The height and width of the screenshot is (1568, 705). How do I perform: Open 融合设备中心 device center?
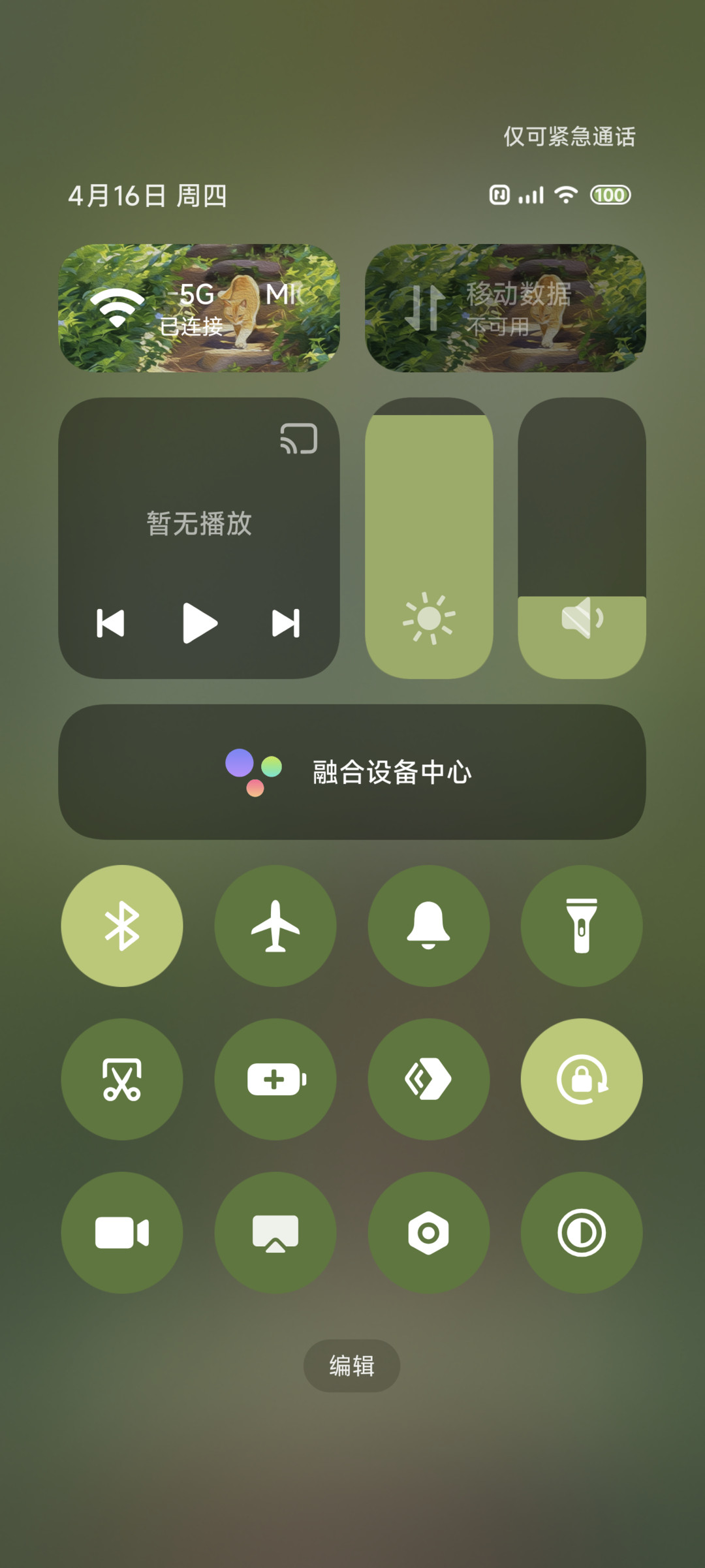pyautogui.click(x=352, y=772)
